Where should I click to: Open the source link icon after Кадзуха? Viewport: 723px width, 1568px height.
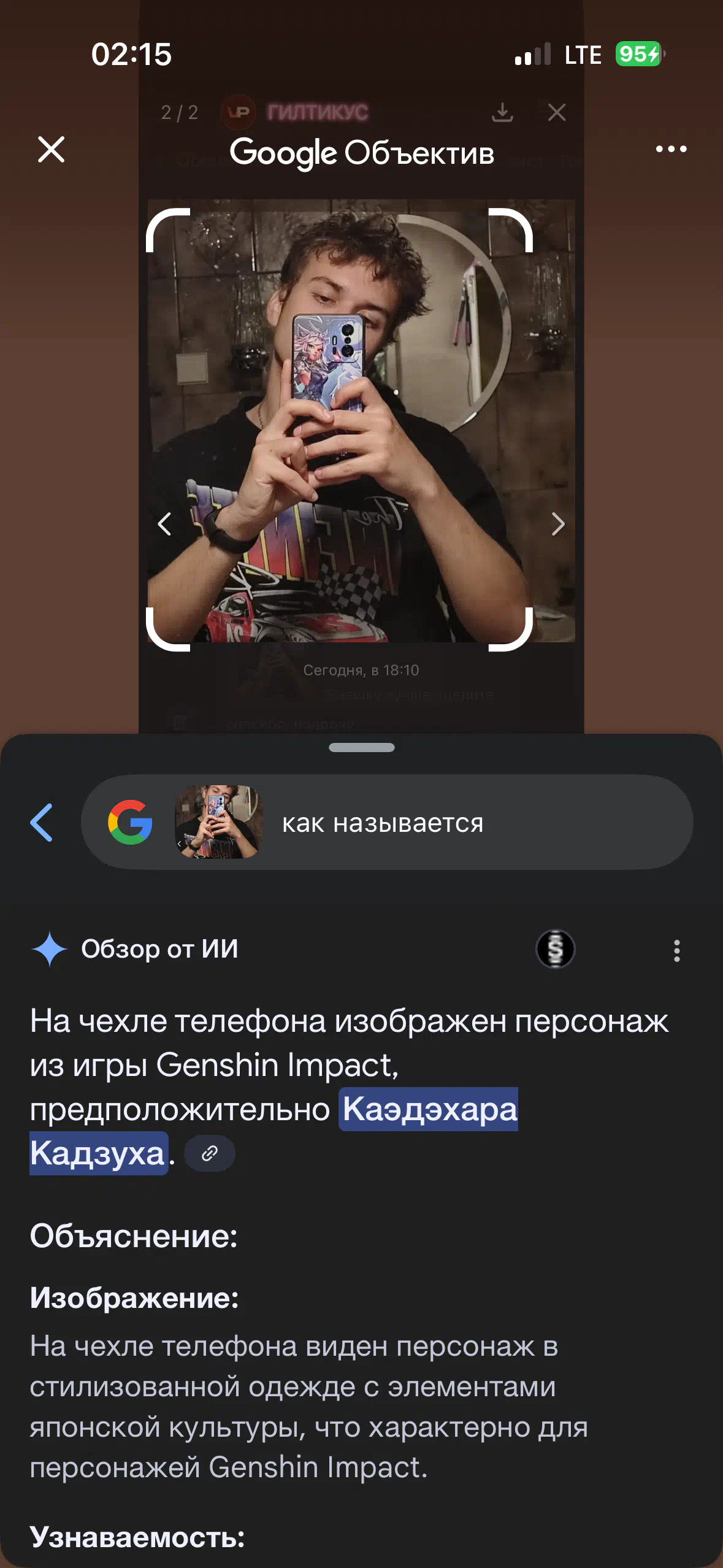pos(210,1153)
